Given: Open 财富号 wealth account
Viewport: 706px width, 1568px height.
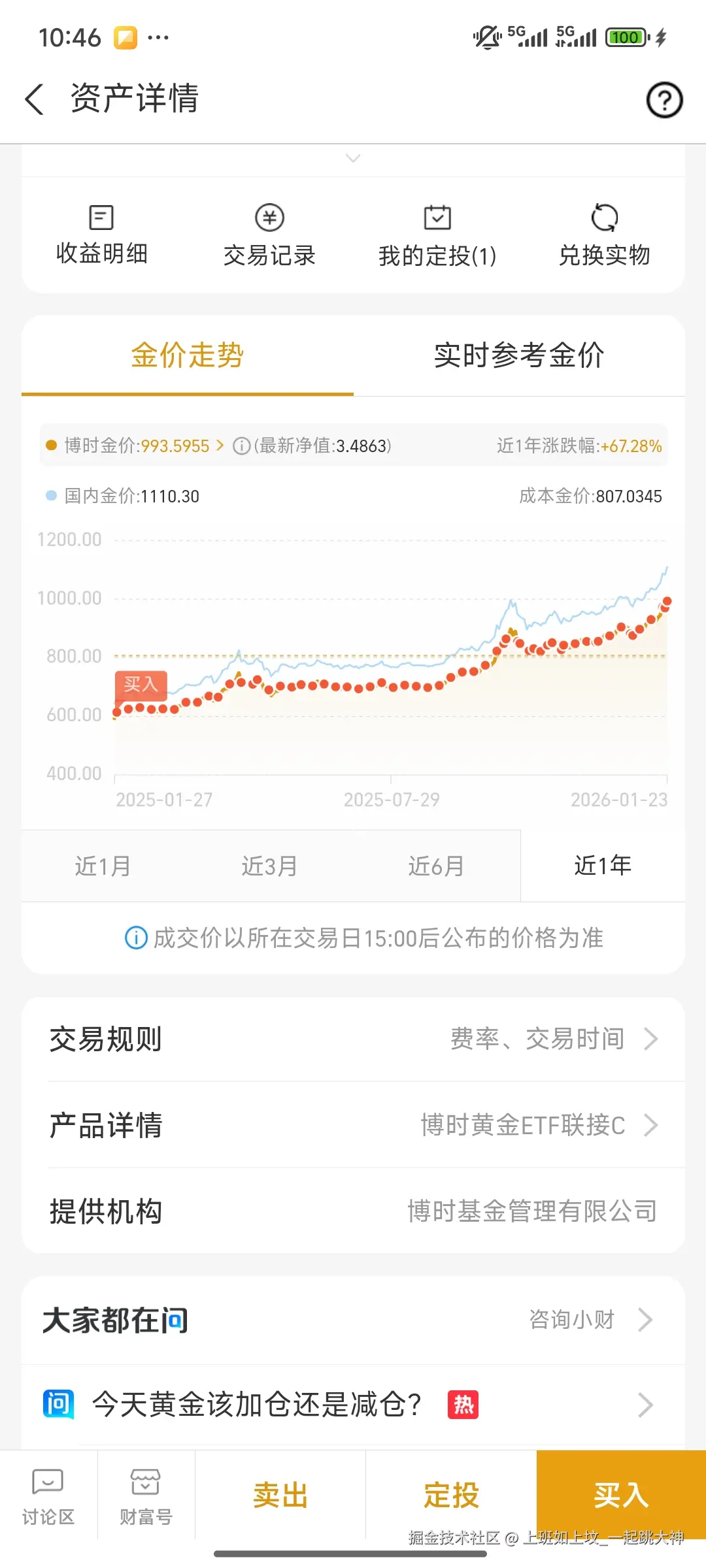Looking at the screenshot, I should coord(145,1496).
